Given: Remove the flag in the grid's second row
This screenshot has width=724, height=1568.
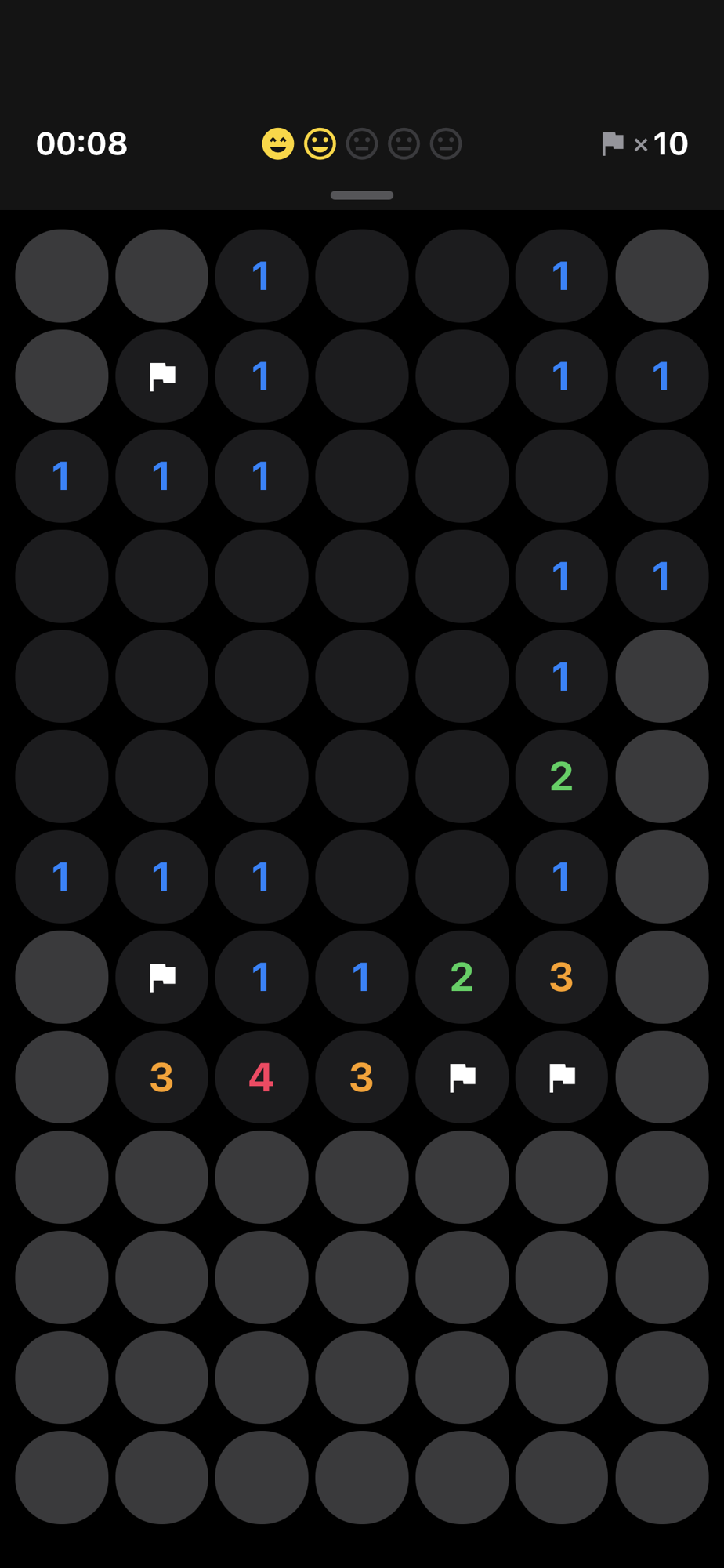Looking at the screenshot, I should coord(161,376).
